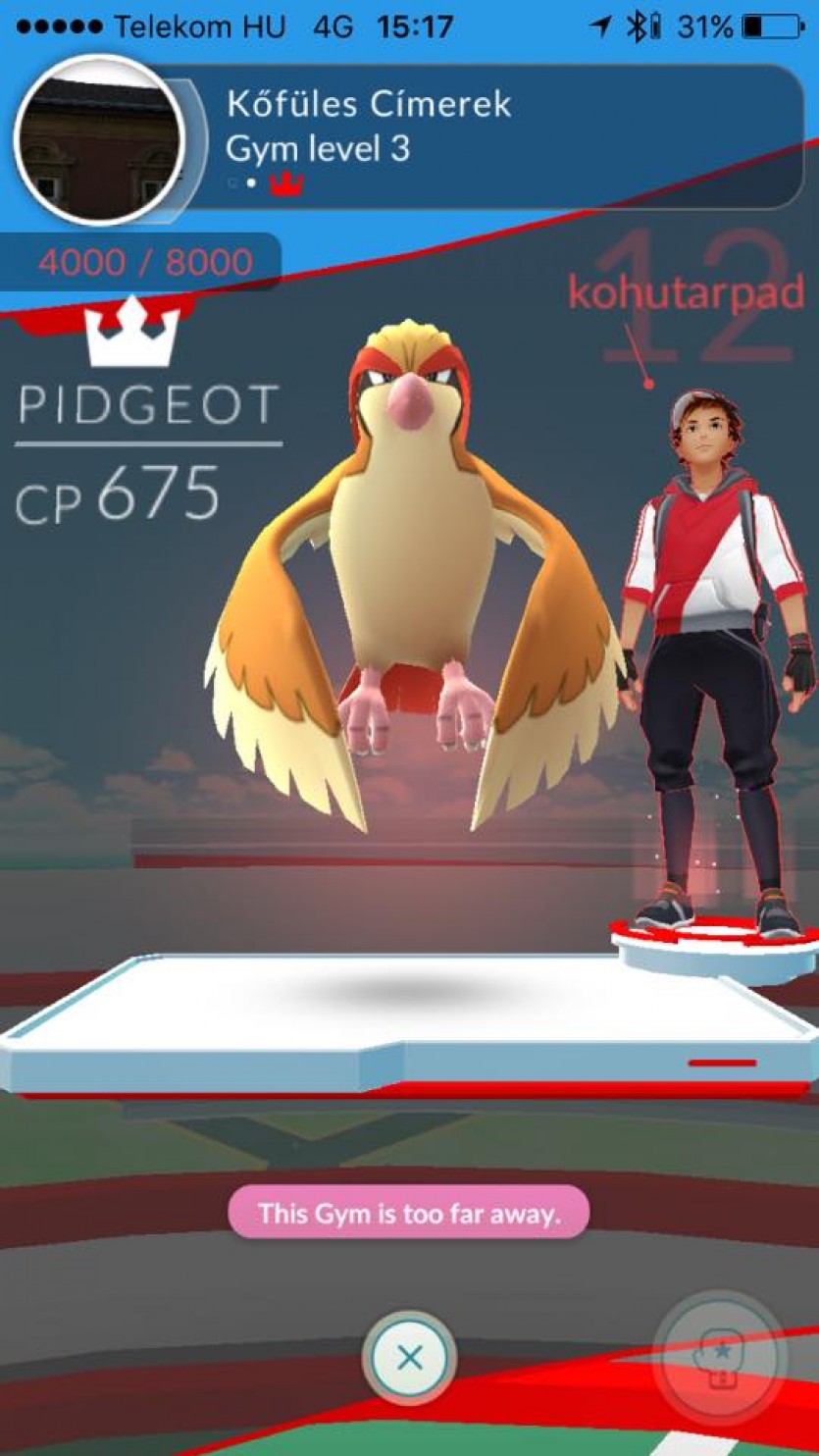Close the gym view with the X button
The height and width of the screenshot is (1456, 819).
409,1358
